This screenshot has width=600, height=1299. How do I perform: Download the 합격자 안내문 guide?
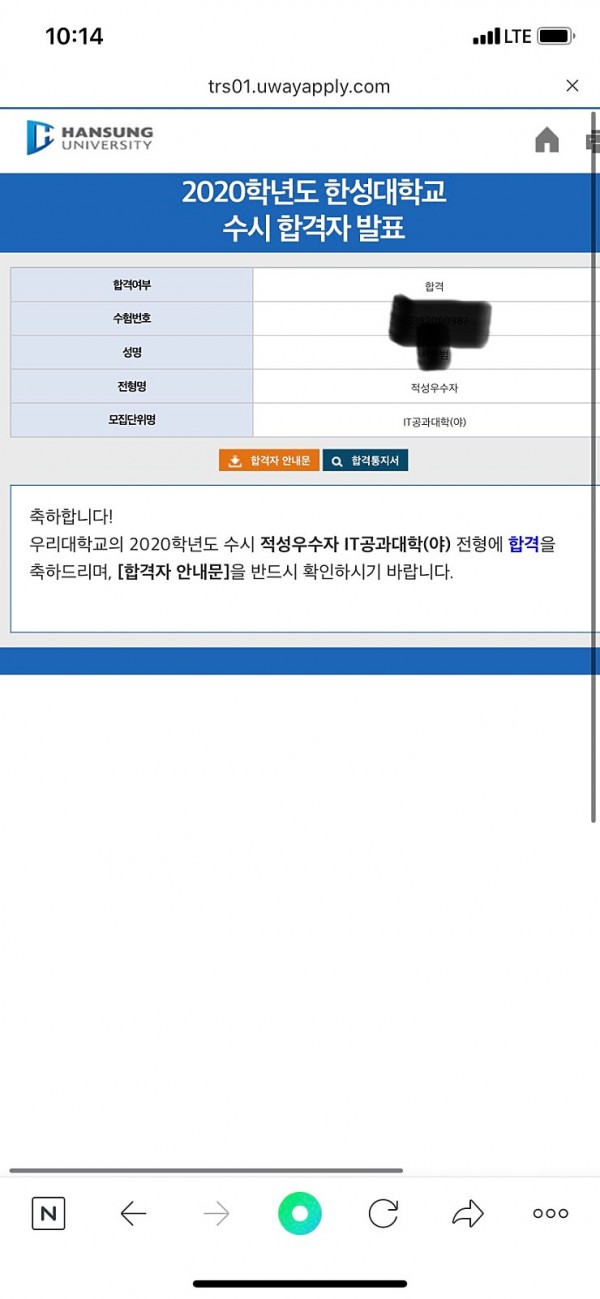click(x=268, y=461)
